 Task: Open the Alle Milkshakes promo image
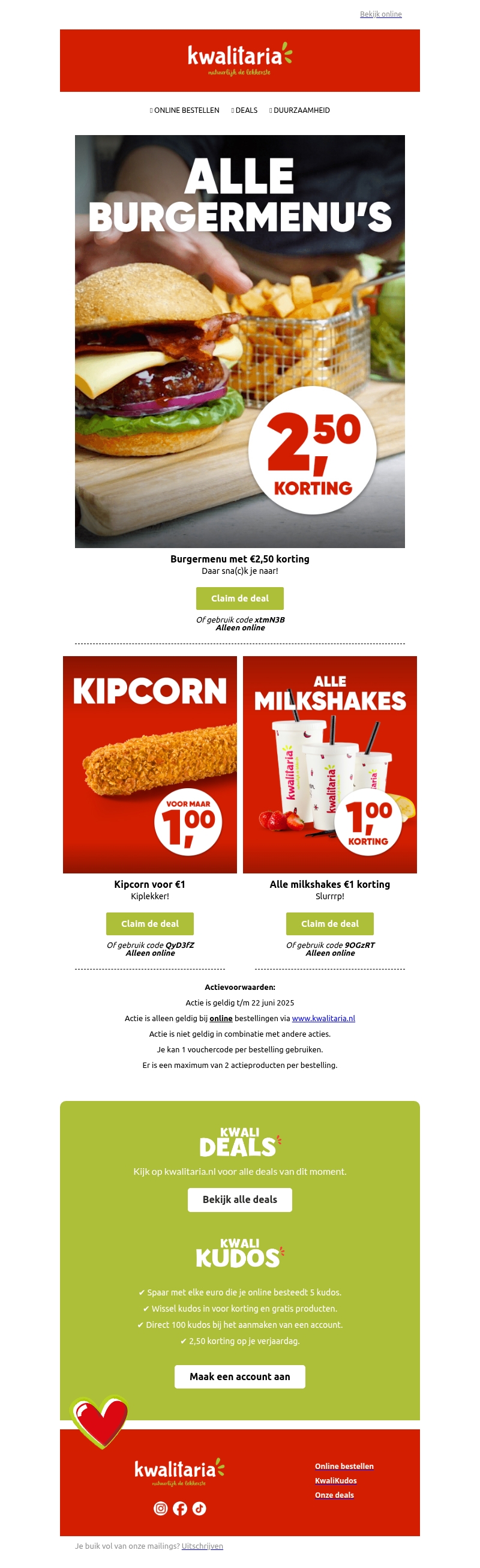(330, 764)
